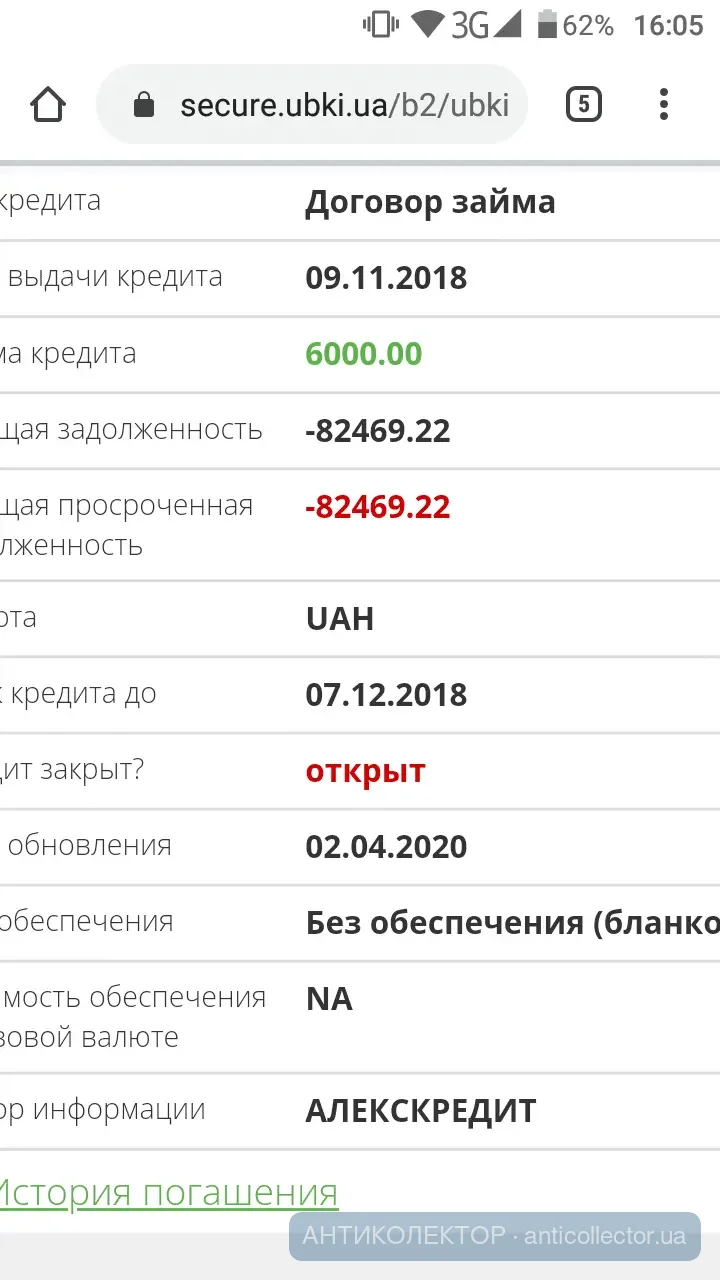Tap the secure.ubki.ua address bar
The height and width of the screenshot is (1280, 720).
click(x=330, y=106)
